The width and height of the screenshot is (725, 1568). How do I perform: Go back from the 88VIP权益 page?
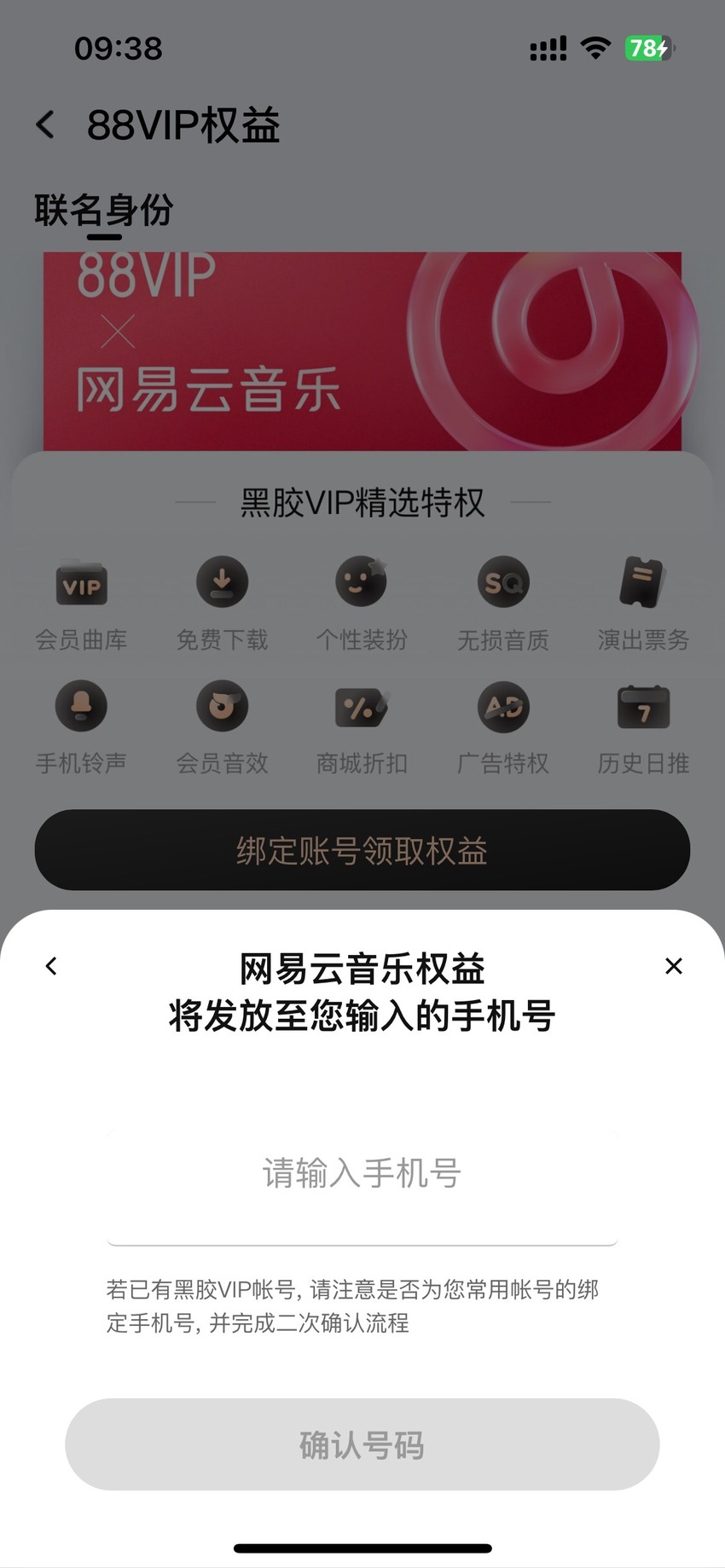[45, 124]
